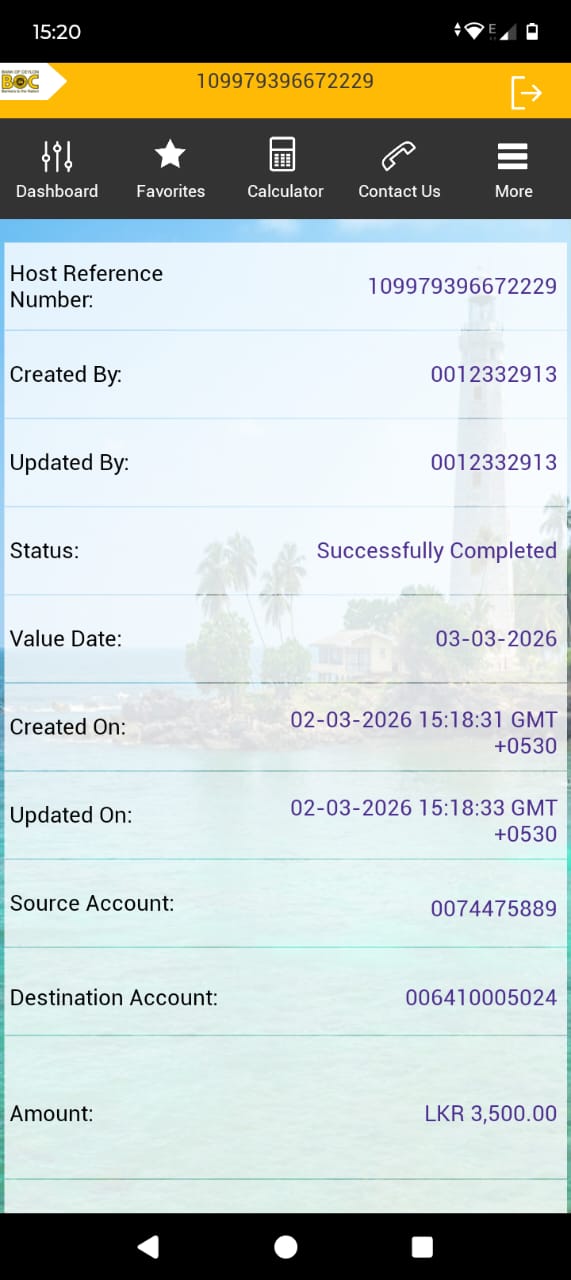Screen dimensions: 571x1280
Task: Go to Favorites
Action: tap(171, 169)
